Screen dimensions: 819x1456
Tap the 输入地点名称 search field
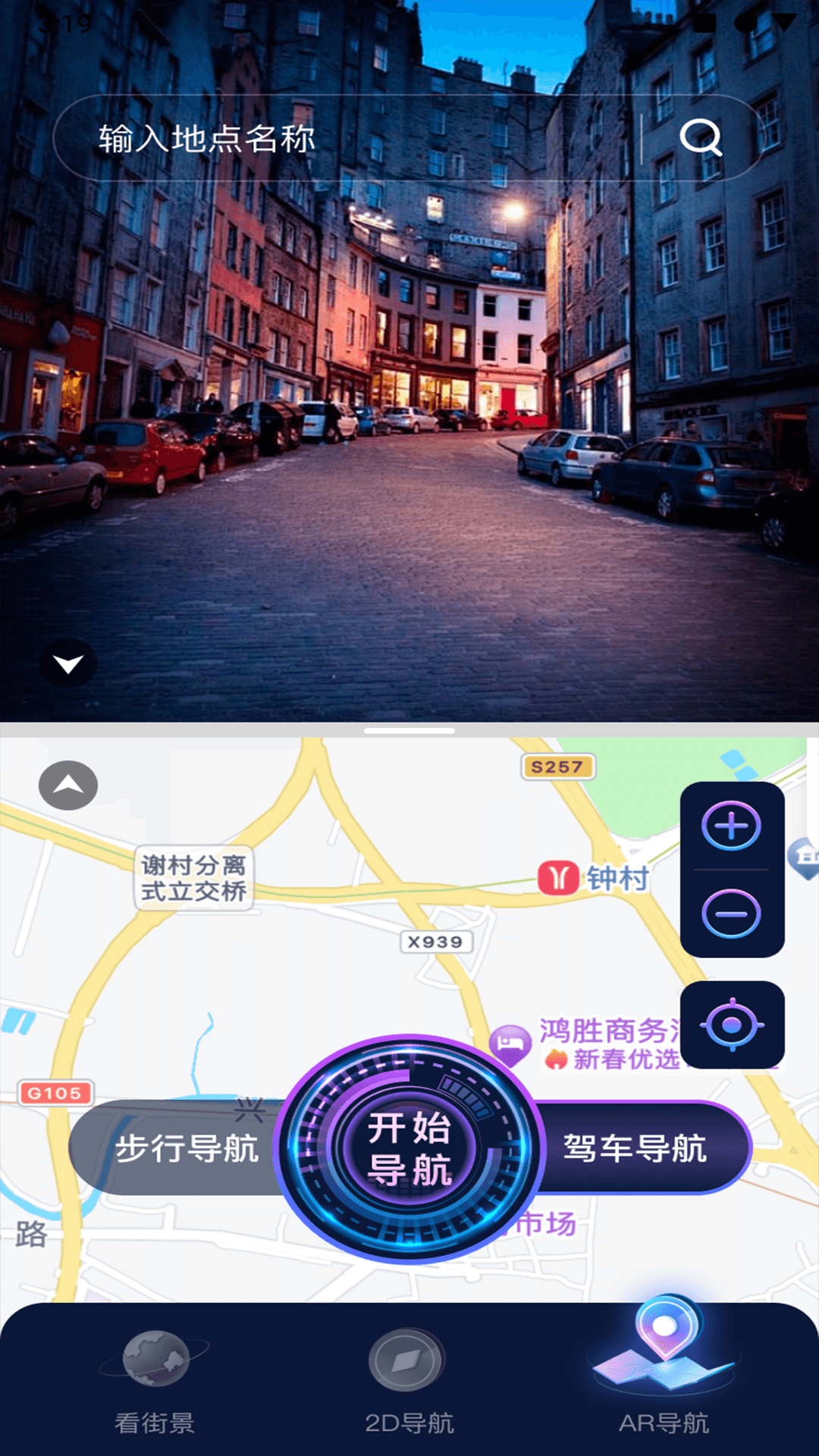point(341,139)
